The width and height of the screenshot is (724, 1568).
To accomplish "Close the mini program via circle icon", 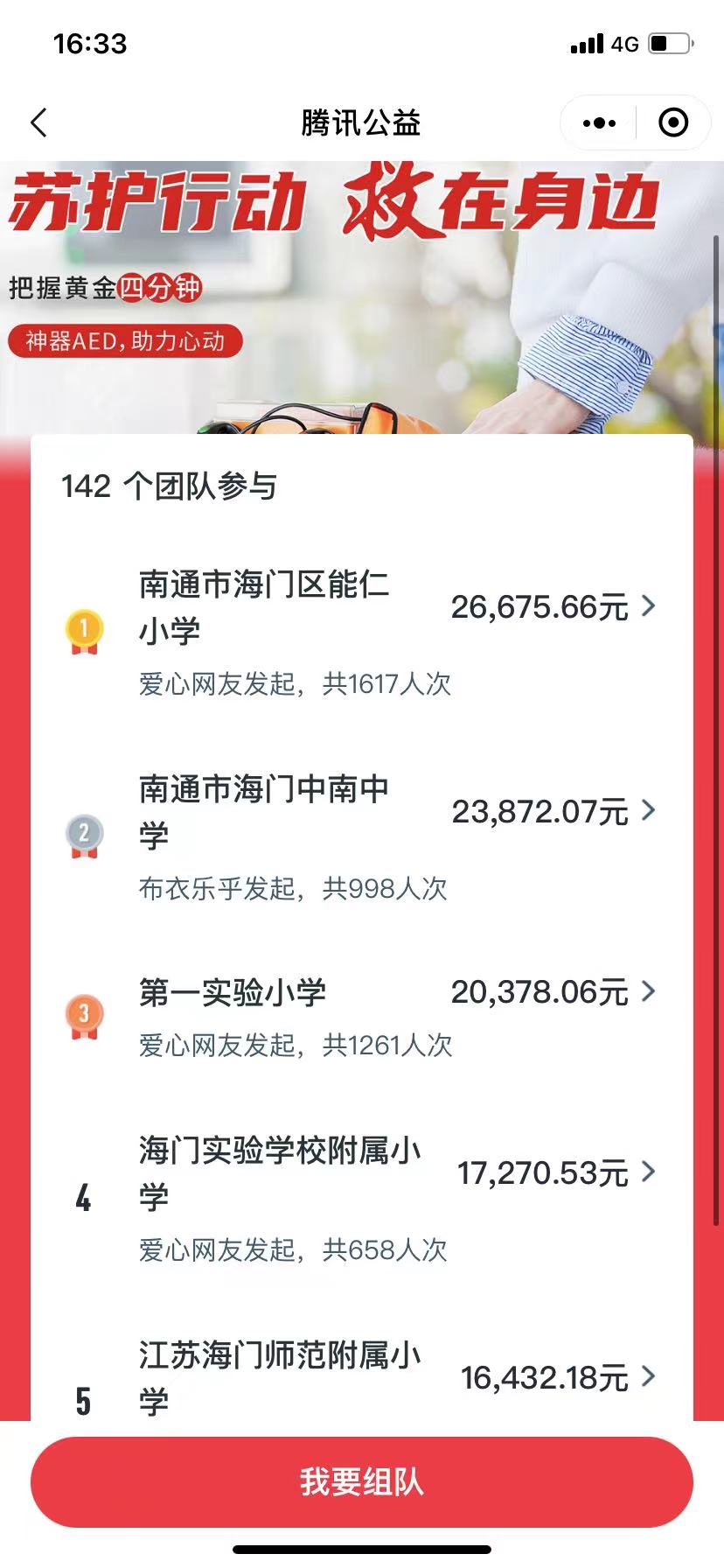I will 672,123.
